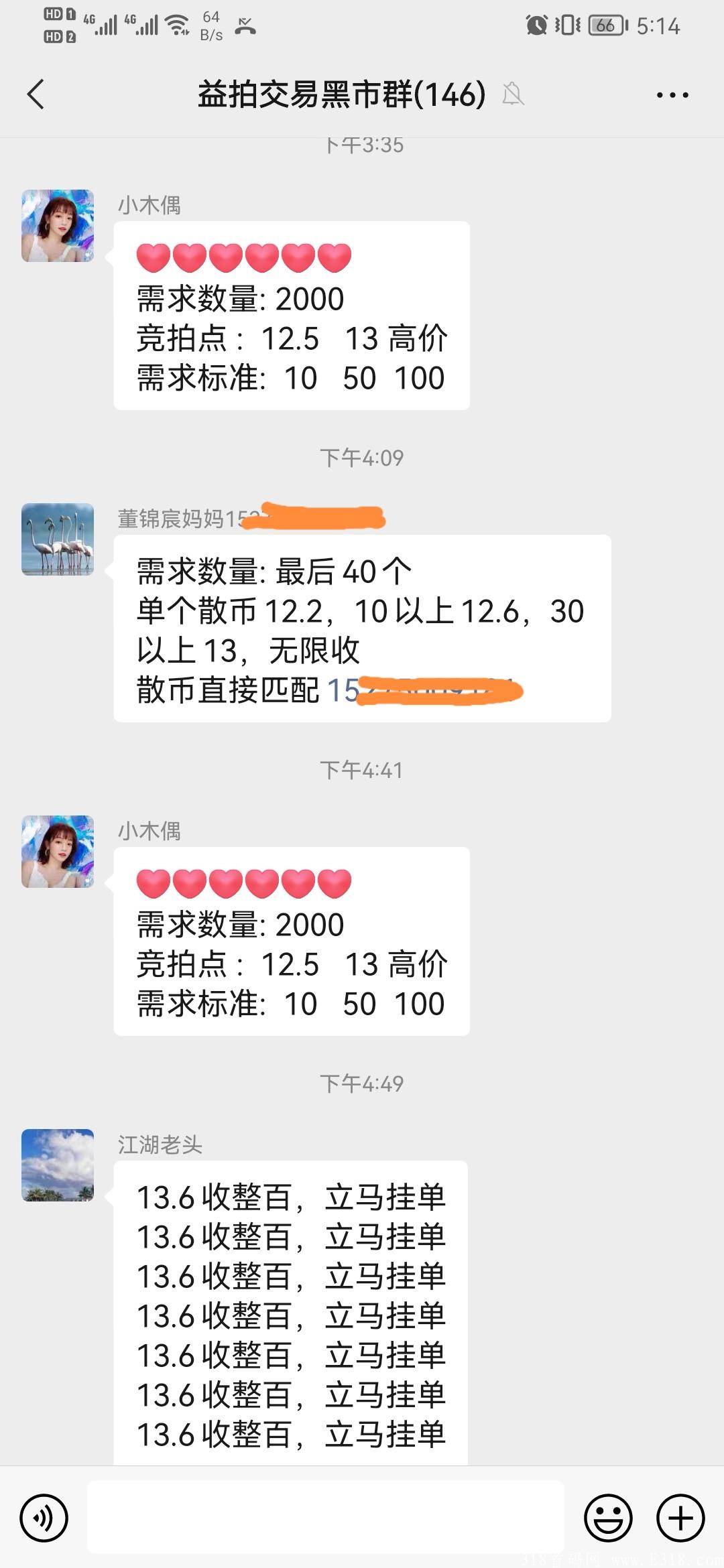Viewport: 724px width, 1568px height.
Task: Tap 董锦宸妈妈's flamingo avatar
Action: click(58, 539)
